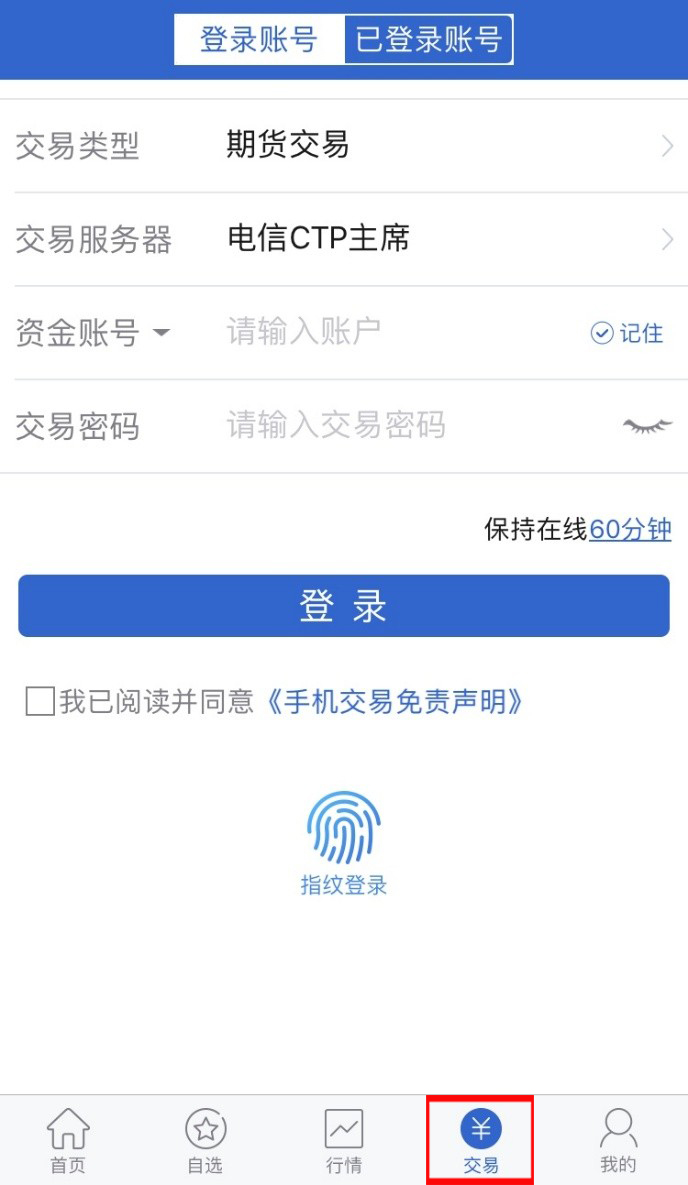Check the 我已阅读并同意 checkbox
Viewport: 688px width, 1185px height.
40,701
